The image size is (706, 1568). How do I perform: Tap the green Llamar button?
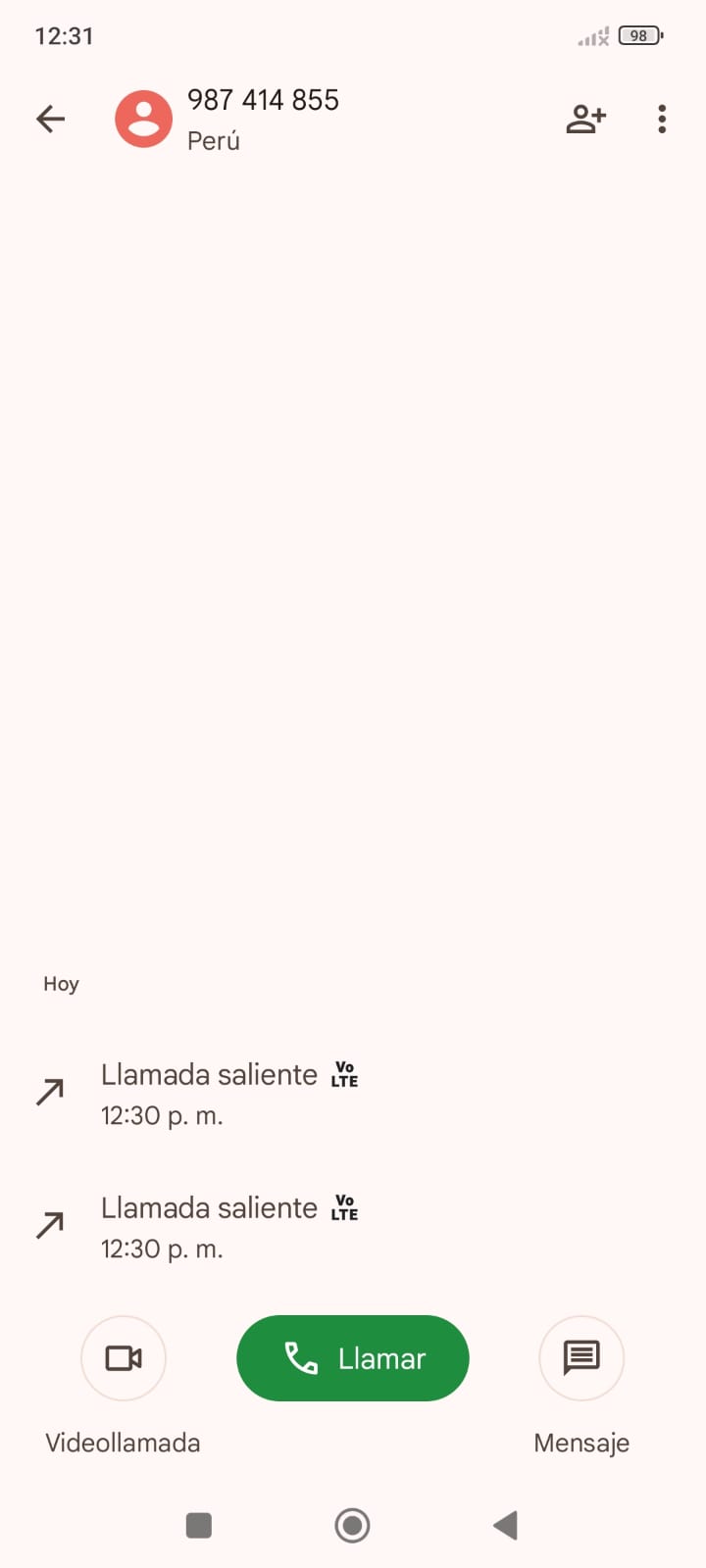(353, 1358)
